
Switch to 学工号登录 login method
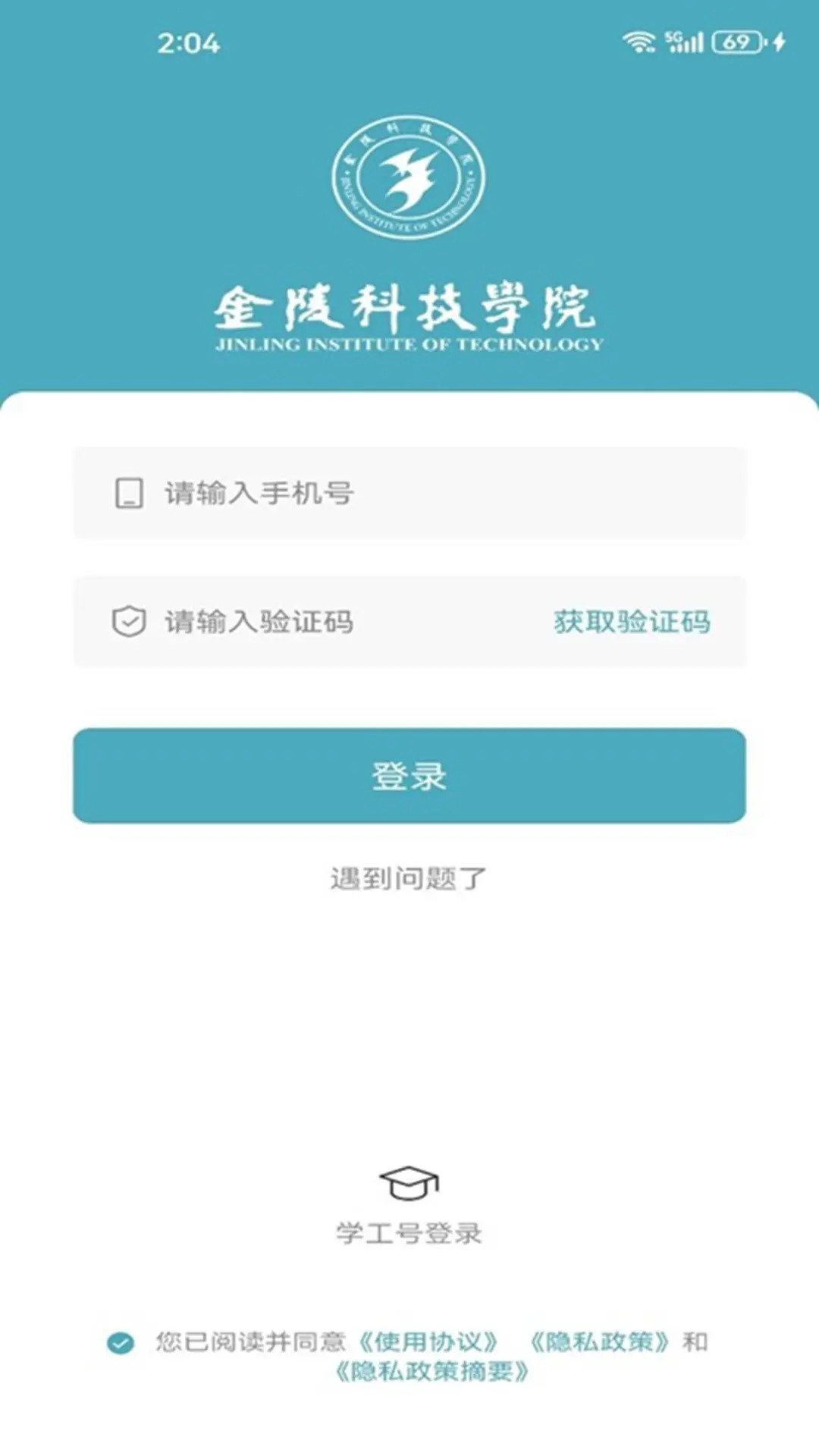[409, 1206]
